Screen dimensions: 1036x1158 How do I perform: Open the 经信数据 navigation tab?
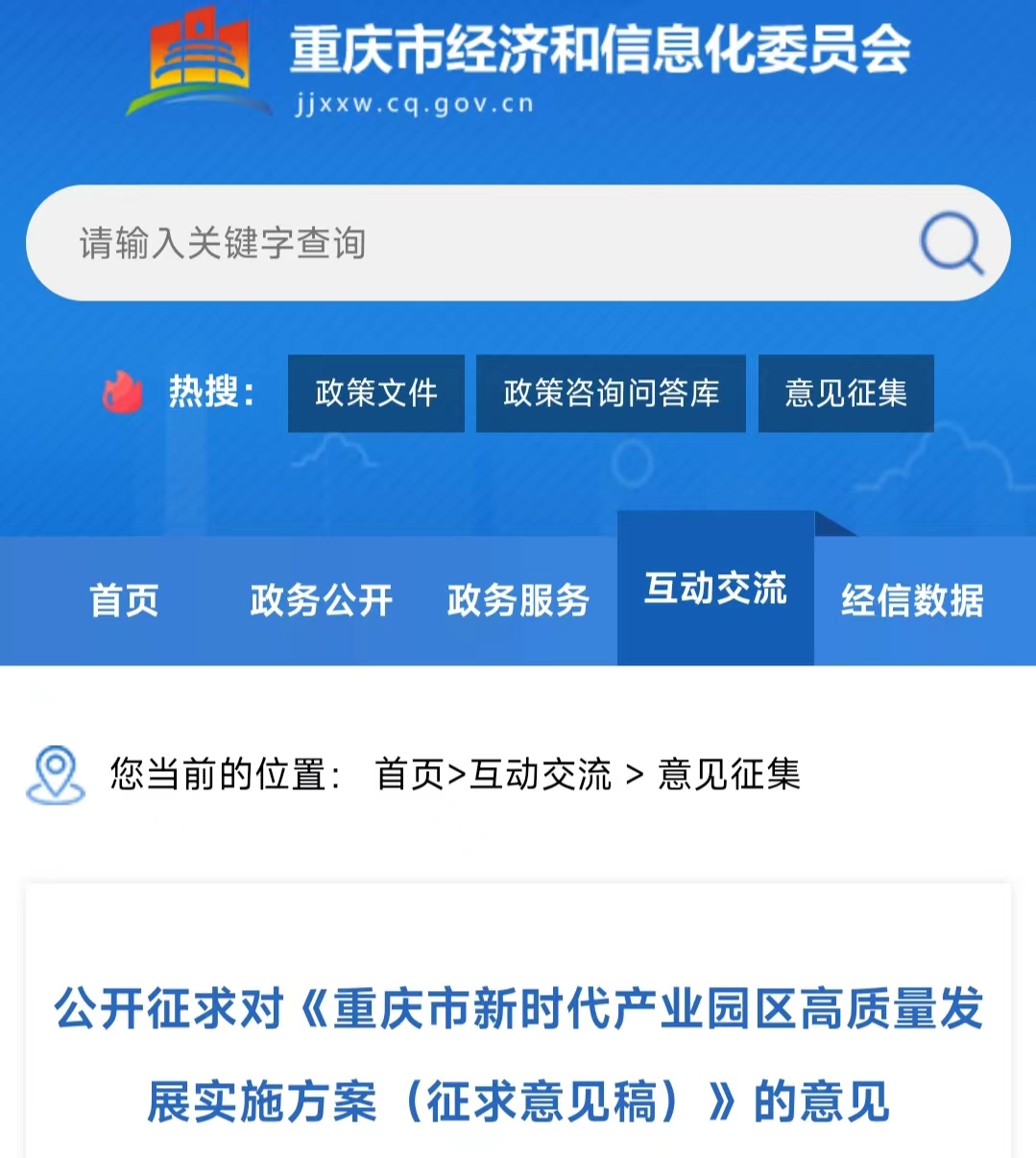tap(912, 600)
